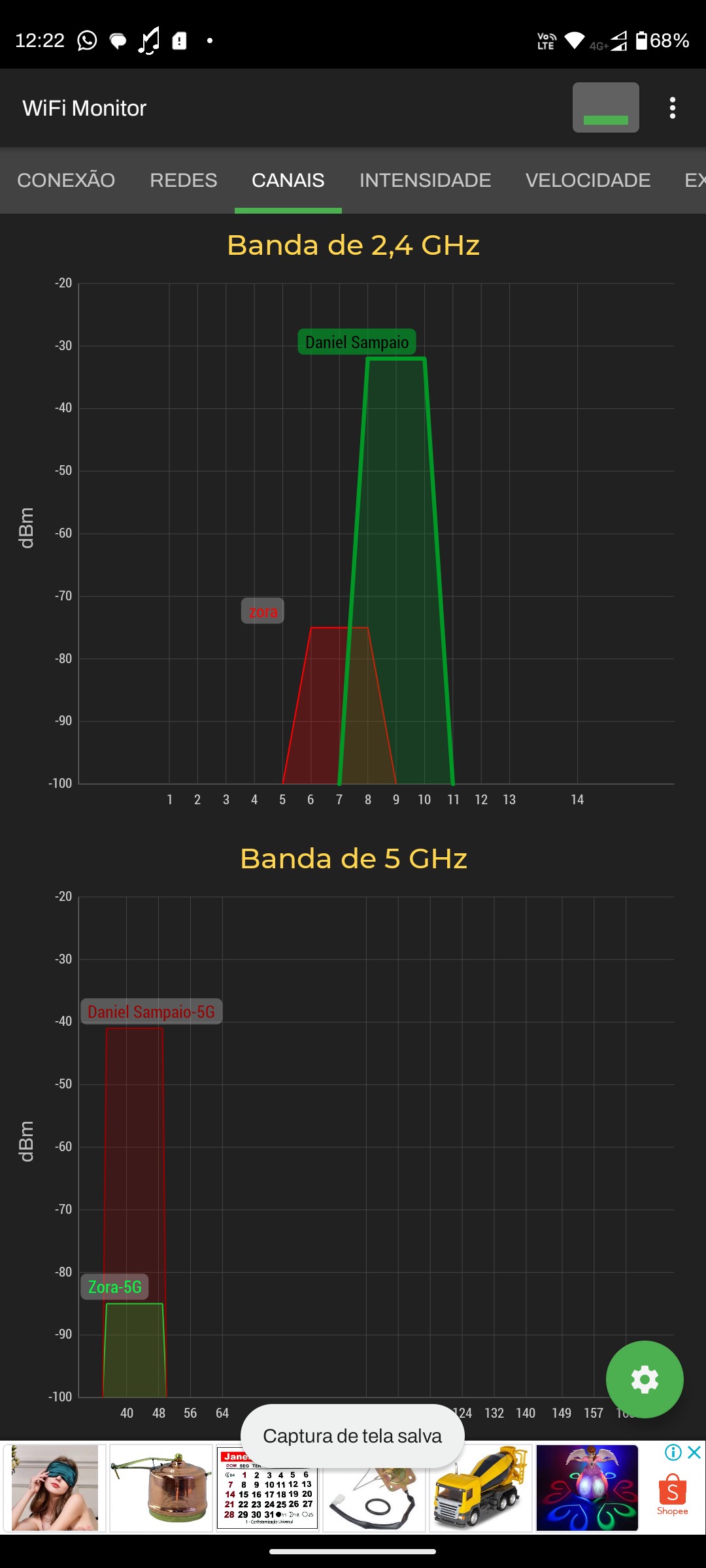Open the ad info icon

673,1452
